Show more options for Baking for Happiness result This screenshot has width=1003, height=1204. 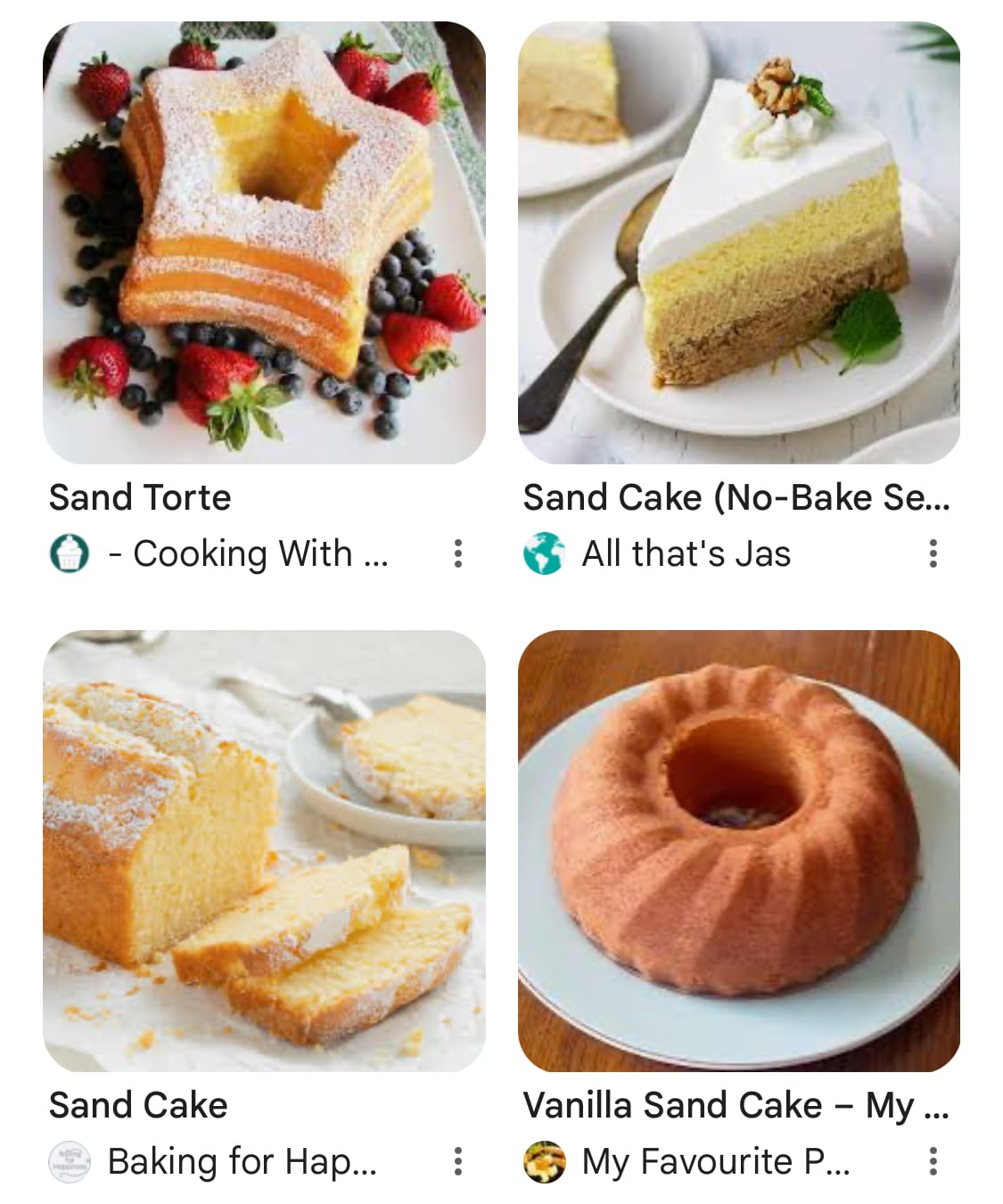pos(457,1161)
